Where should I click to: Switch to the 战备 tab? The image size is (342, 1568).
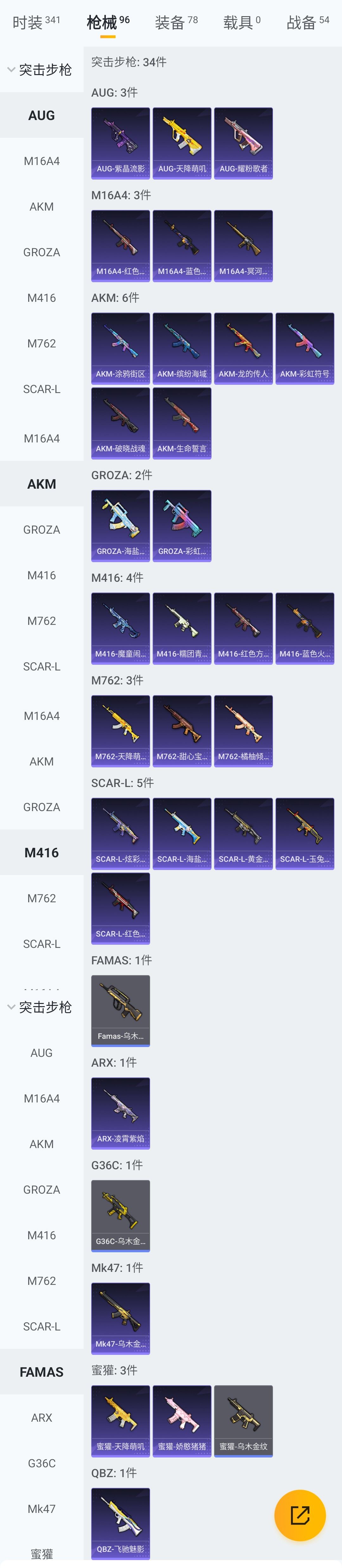tap(307, 22)
